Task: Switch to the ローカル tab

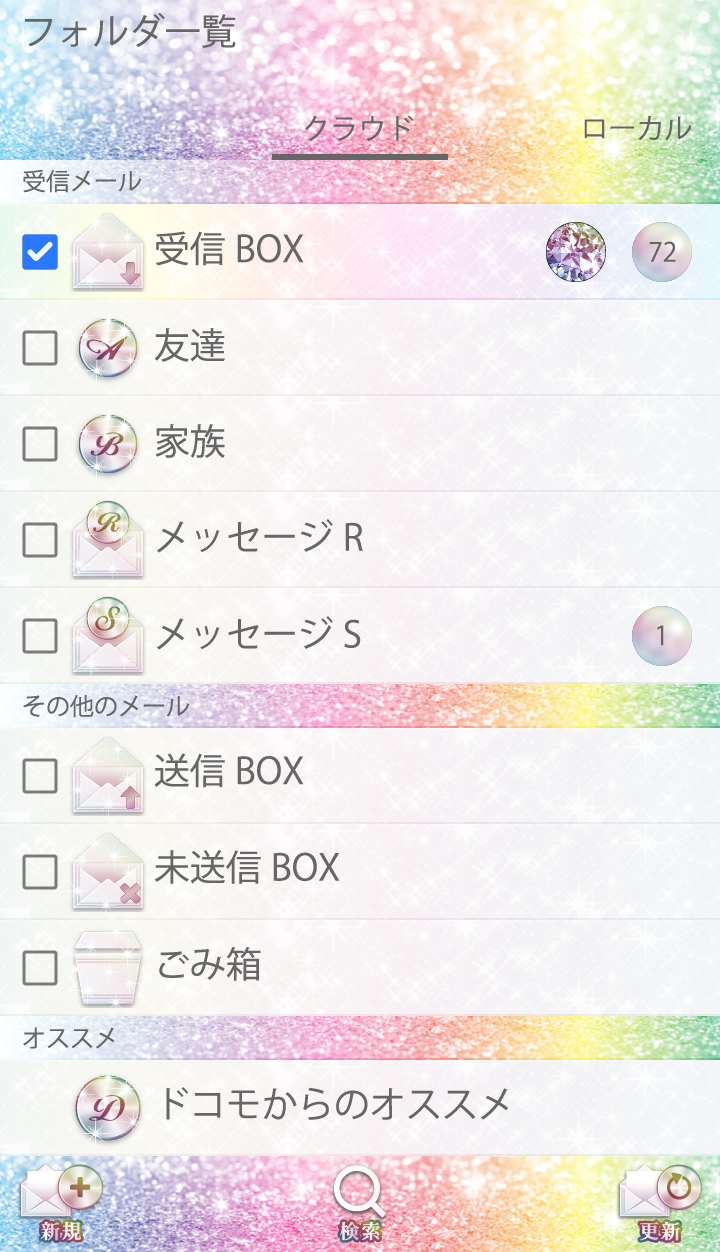Action: (x=636, y=128)
